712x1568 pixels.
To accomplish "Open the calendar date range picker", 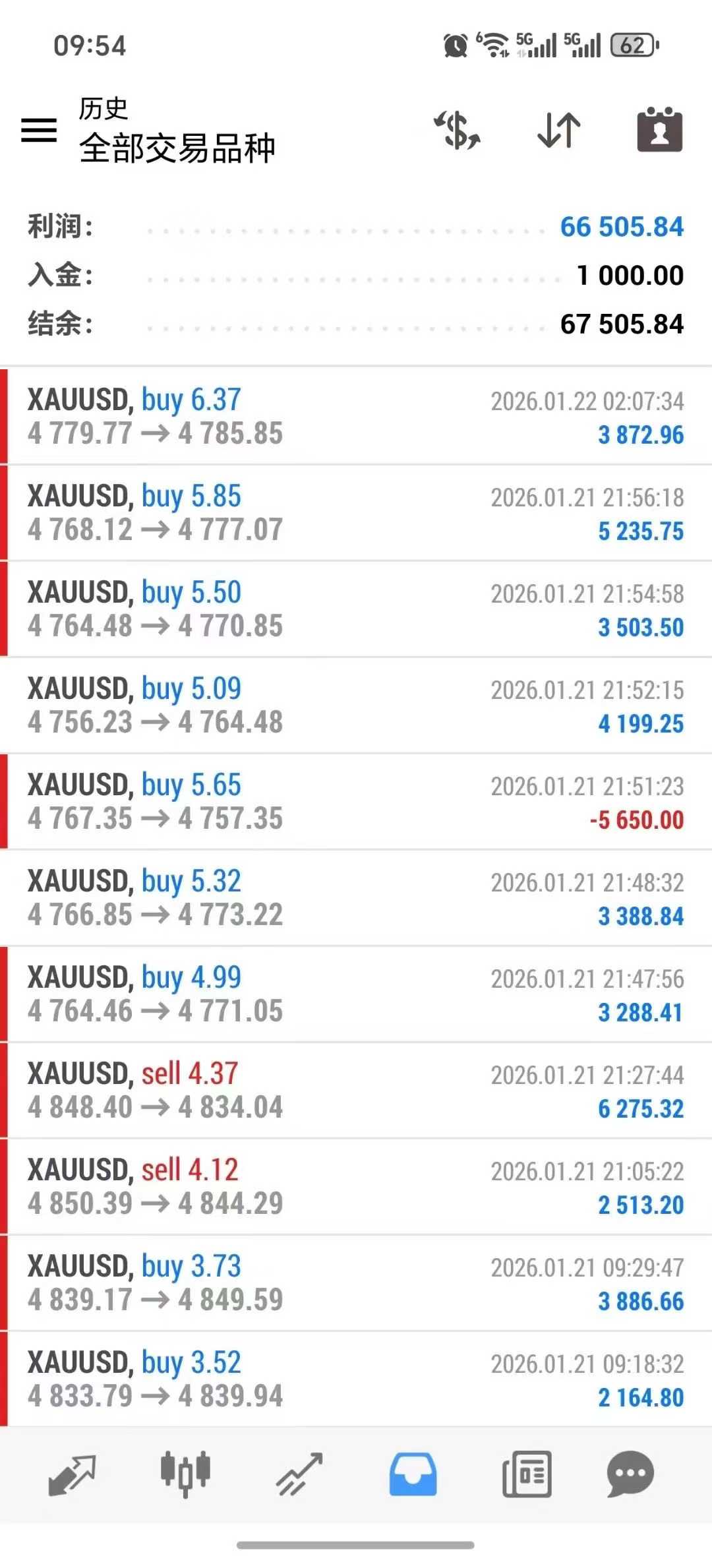I will [x=659, y=129].
